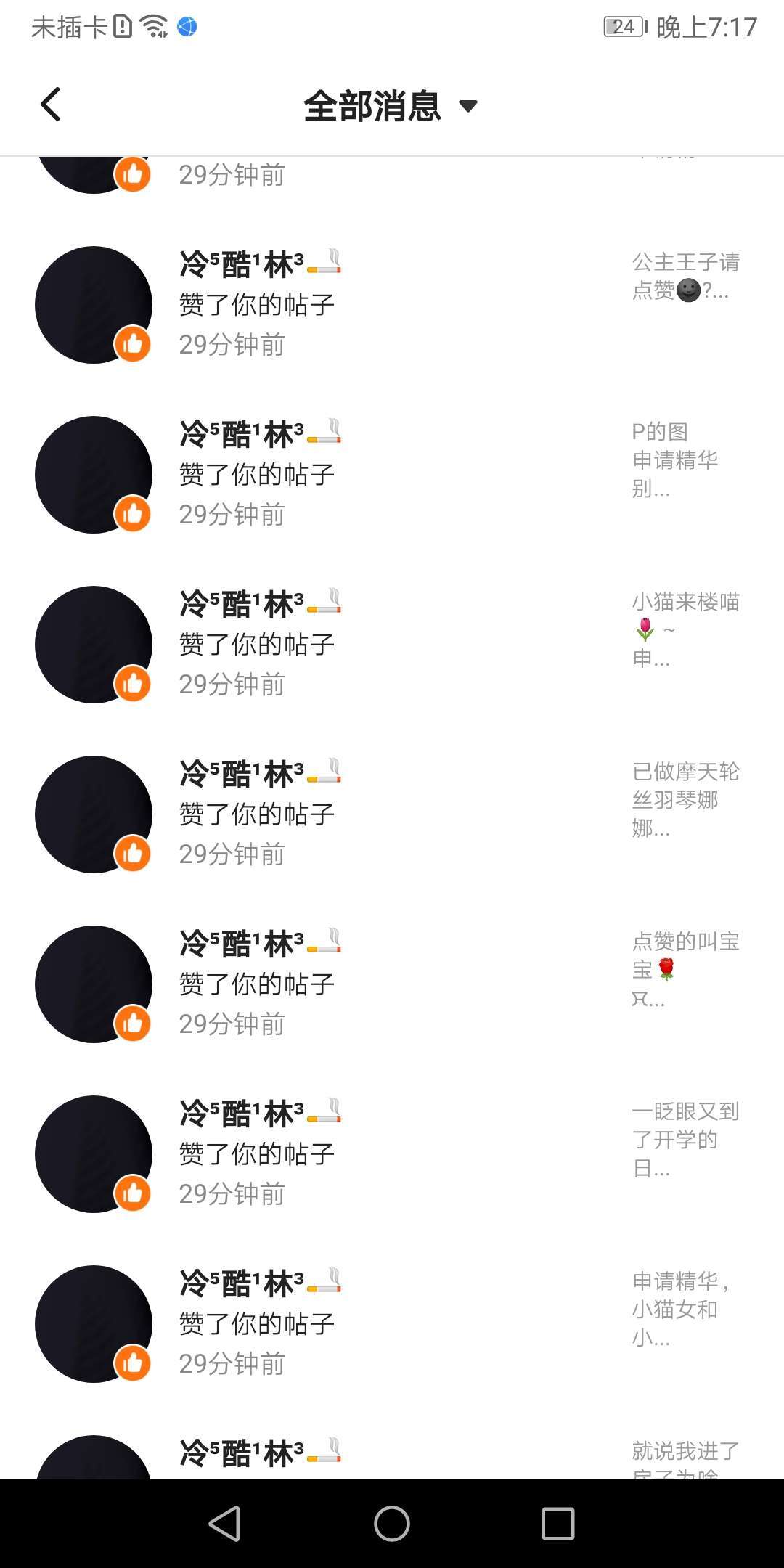Open the like notification for P的图 post
784x1568 pixels.
point(392,474)
